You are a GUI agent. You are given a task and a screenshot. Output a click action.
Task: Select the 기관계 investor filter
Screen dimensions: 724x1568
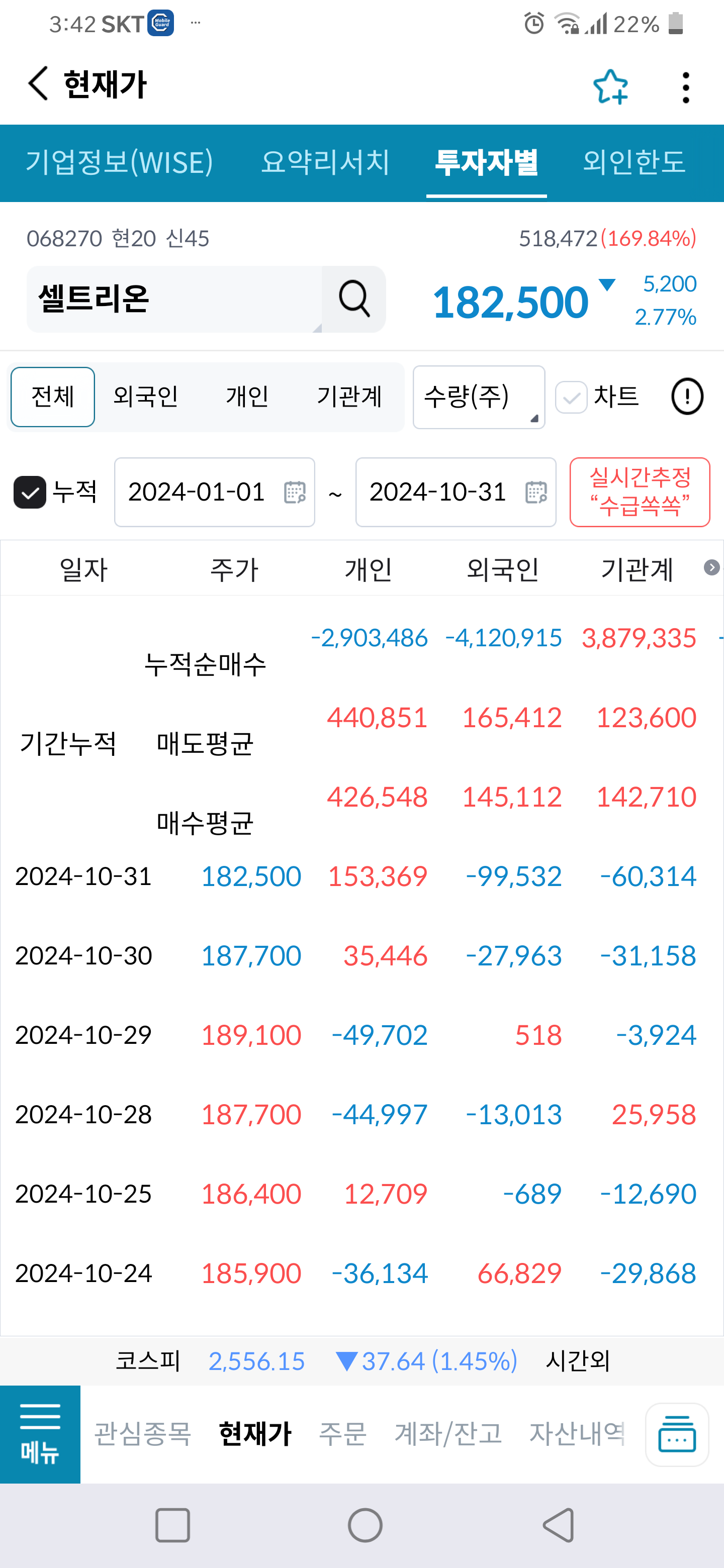[349, 397]
